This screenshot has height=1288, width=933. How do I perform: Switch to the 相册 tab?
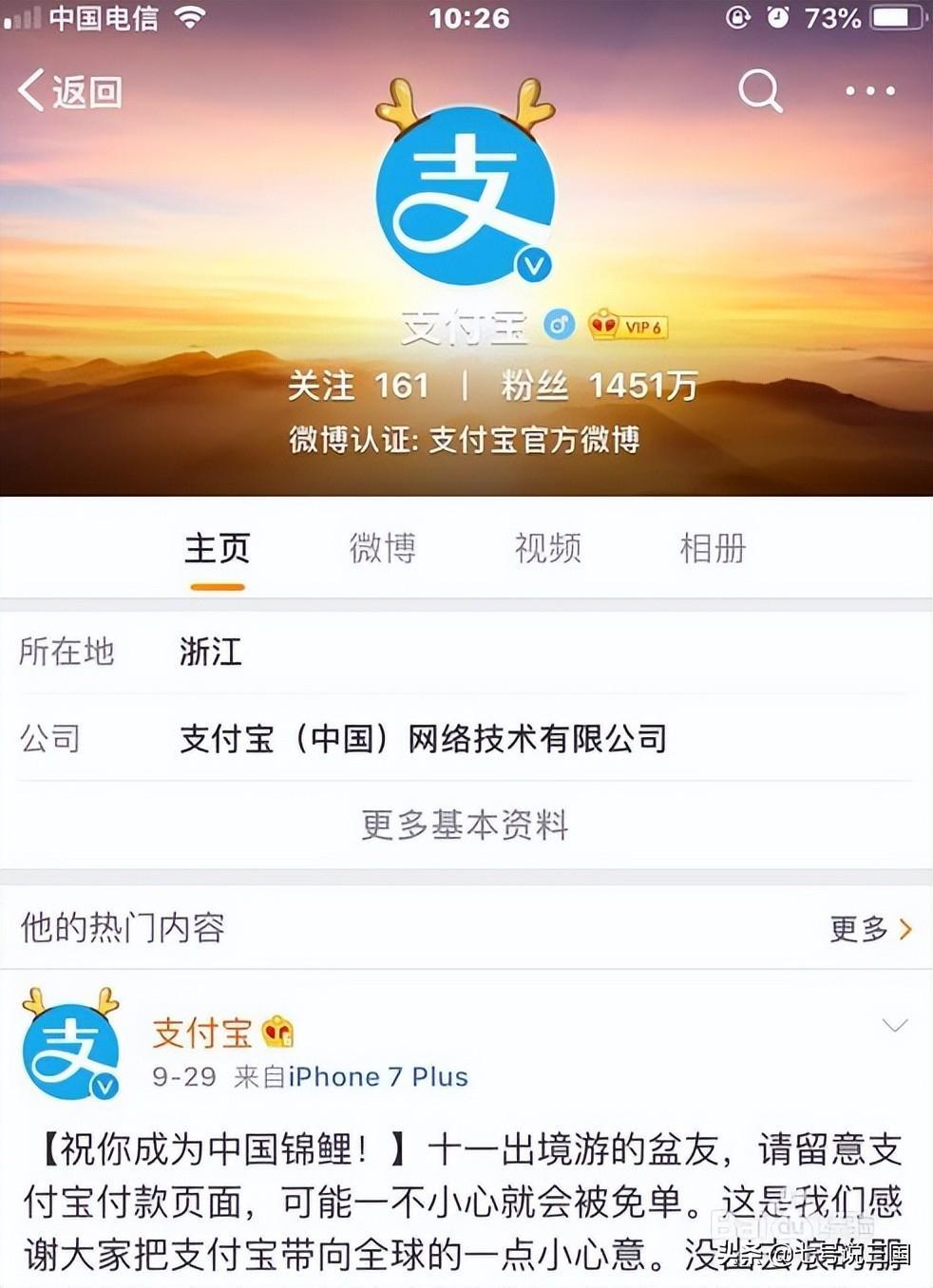tap(713, 548)
